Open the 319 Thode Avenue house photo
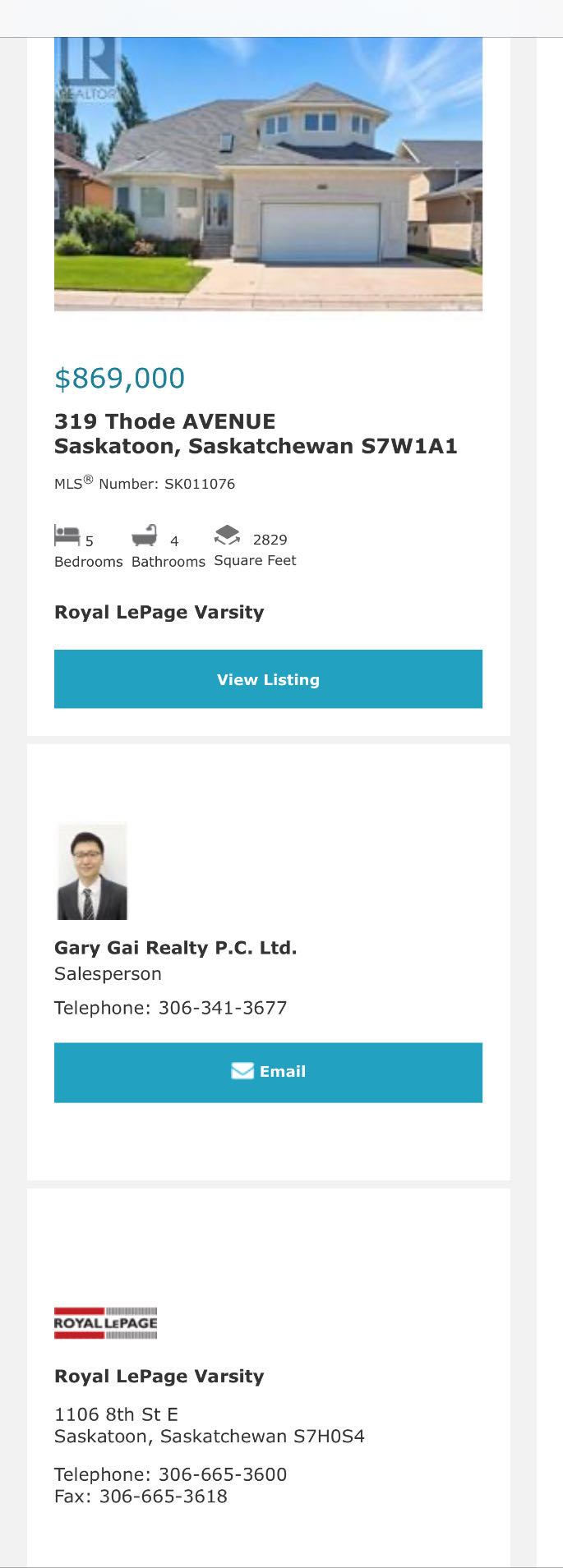The width and height of the screenshot is (563, 1568). coord(268,174)
